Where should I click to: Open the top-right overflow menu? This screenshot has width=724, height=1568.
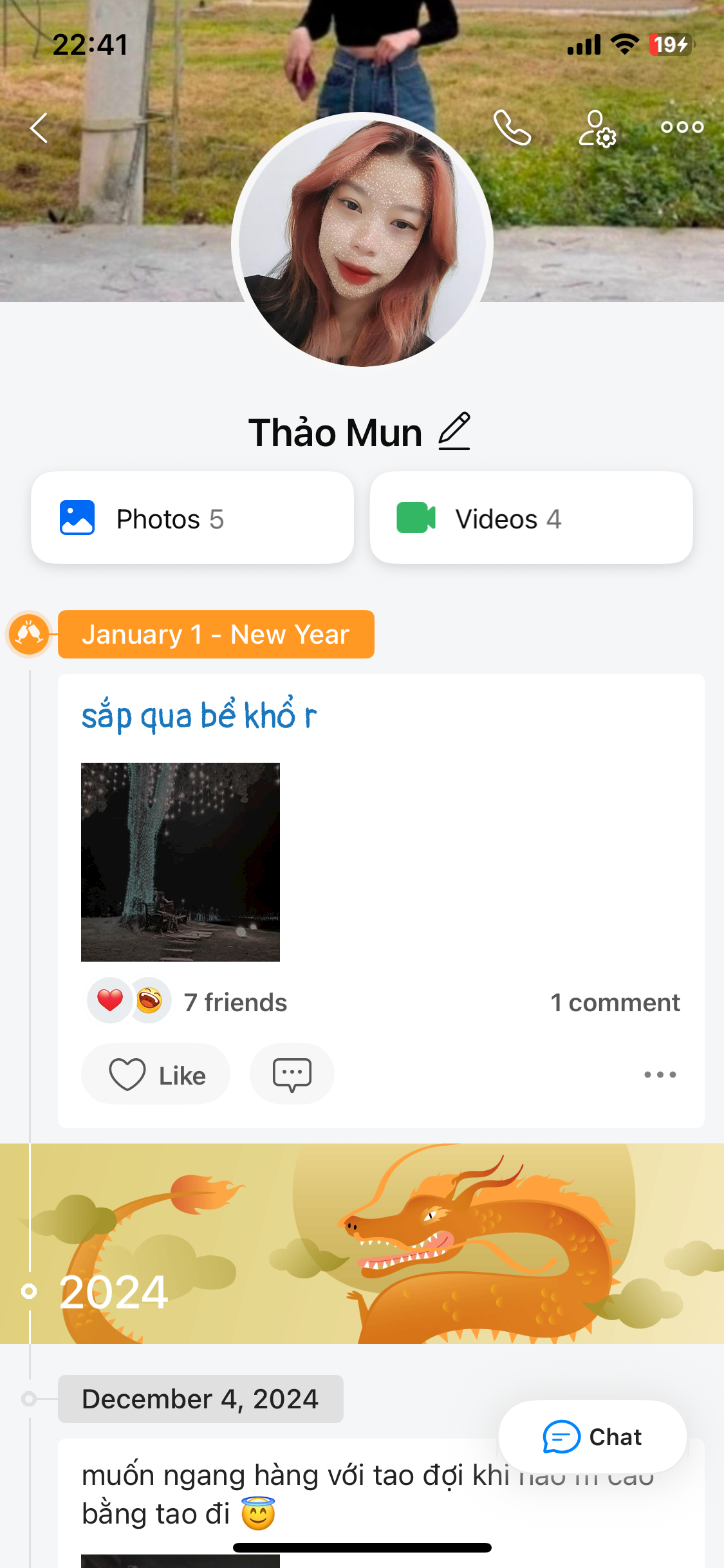682,127
